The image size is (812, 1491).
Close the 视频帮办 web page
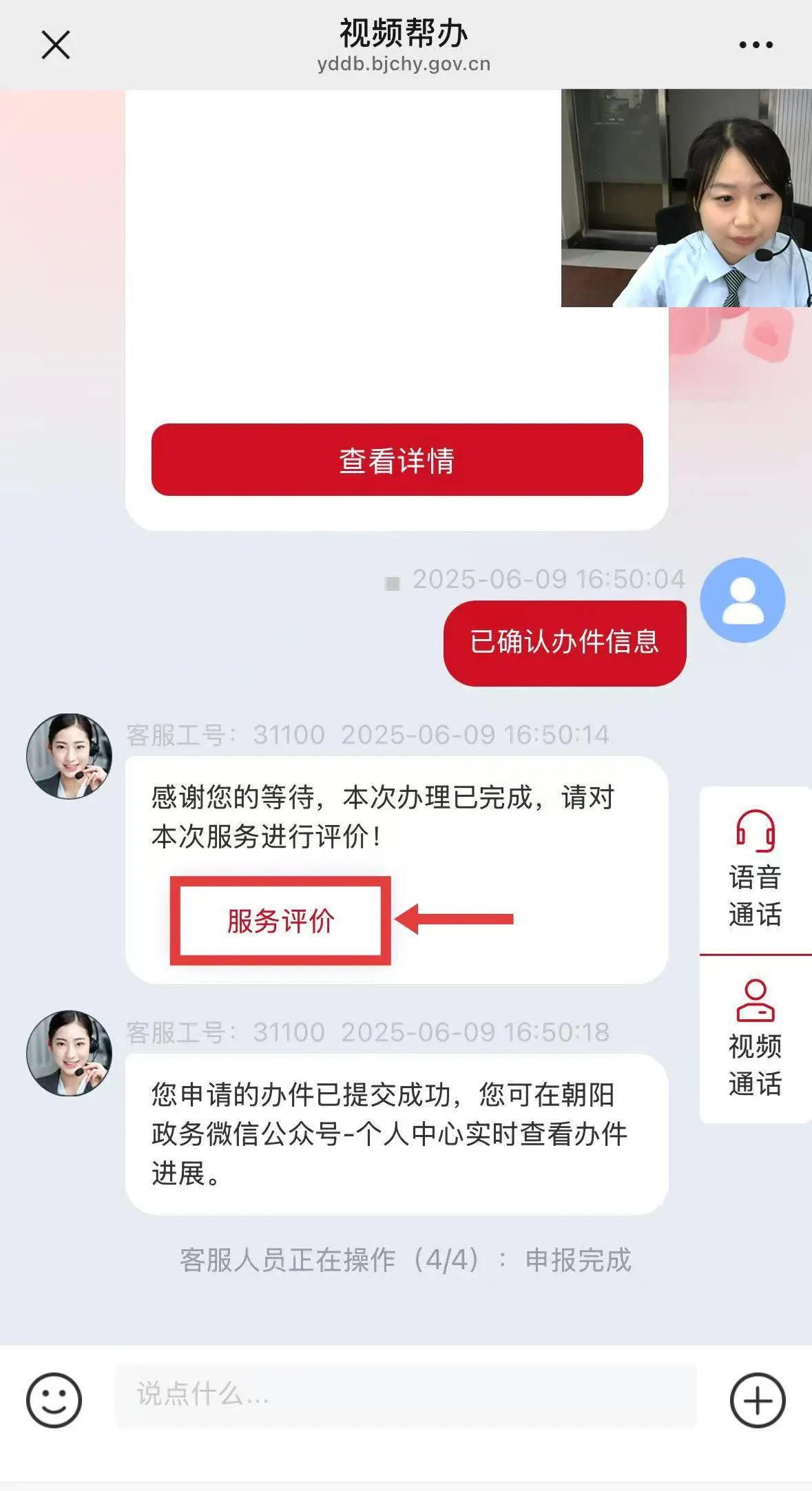click(55, 45)
